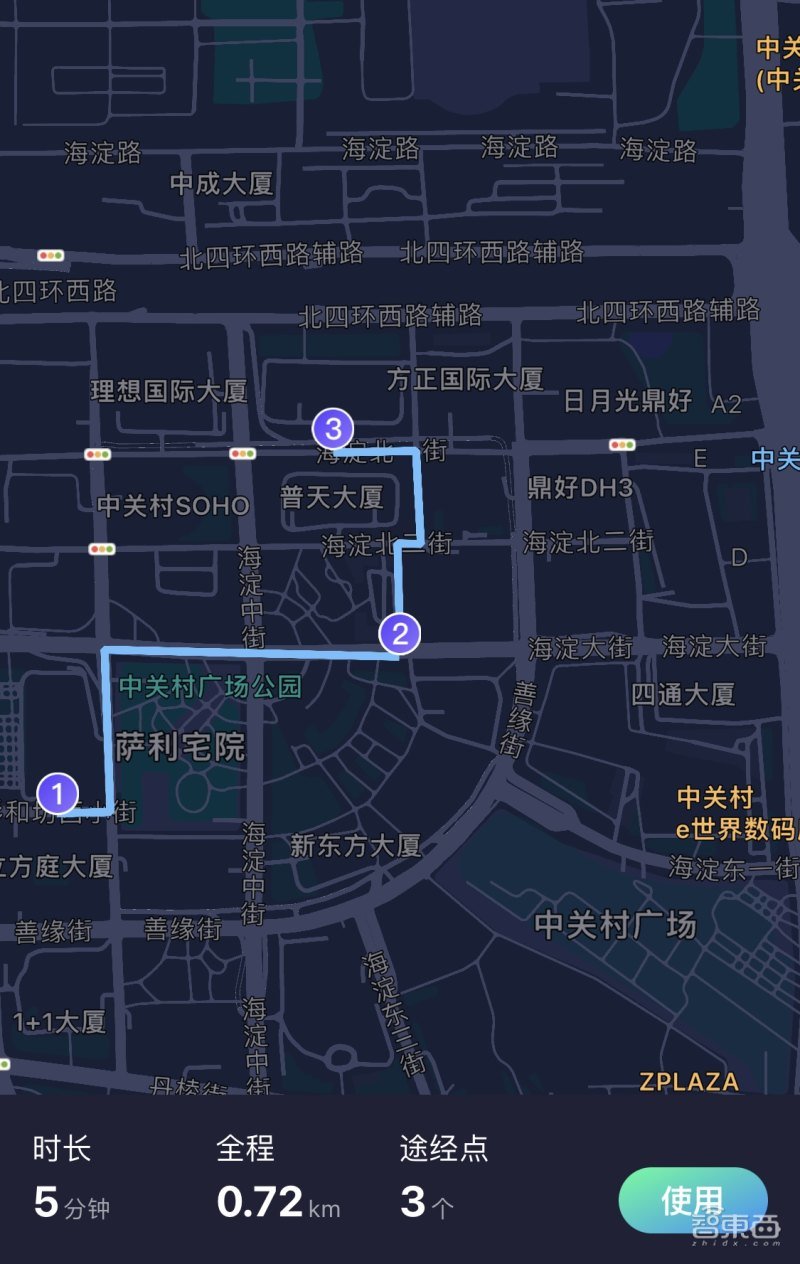Click waypoint marker 3 near 海淀北一街
The image size is (800, 1264).
tap(330, 428)
